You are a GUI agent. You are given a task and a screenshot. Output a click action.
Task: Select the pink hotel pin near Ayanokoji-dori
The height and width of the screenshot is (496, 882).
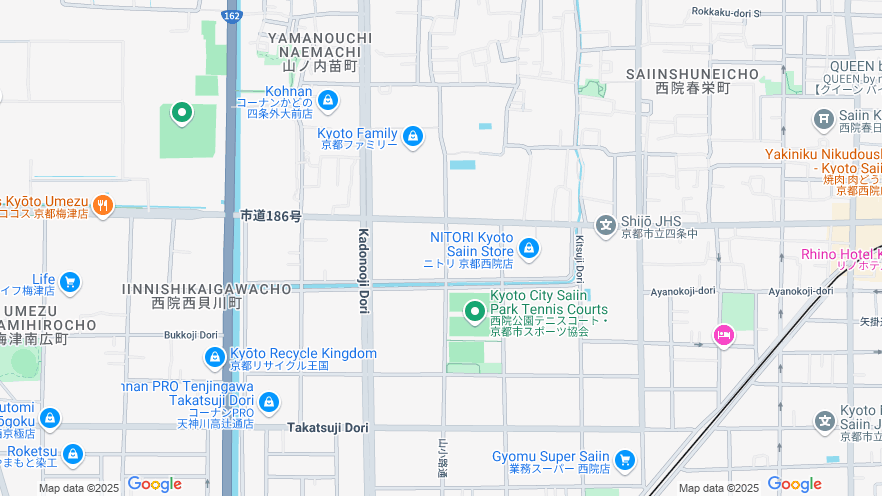pos(723,335)
